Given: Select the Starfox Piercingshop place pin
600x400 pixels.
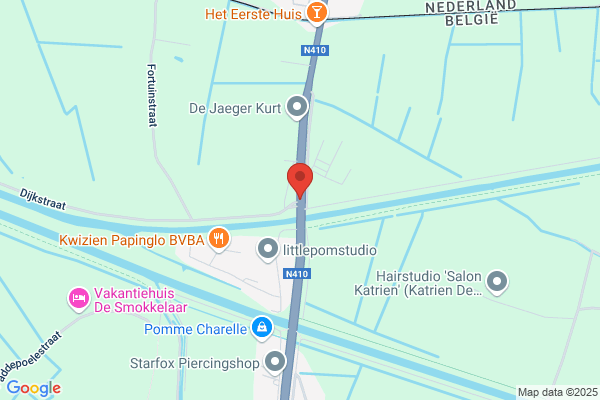Looking at the screenshot, I should [276, 361].
